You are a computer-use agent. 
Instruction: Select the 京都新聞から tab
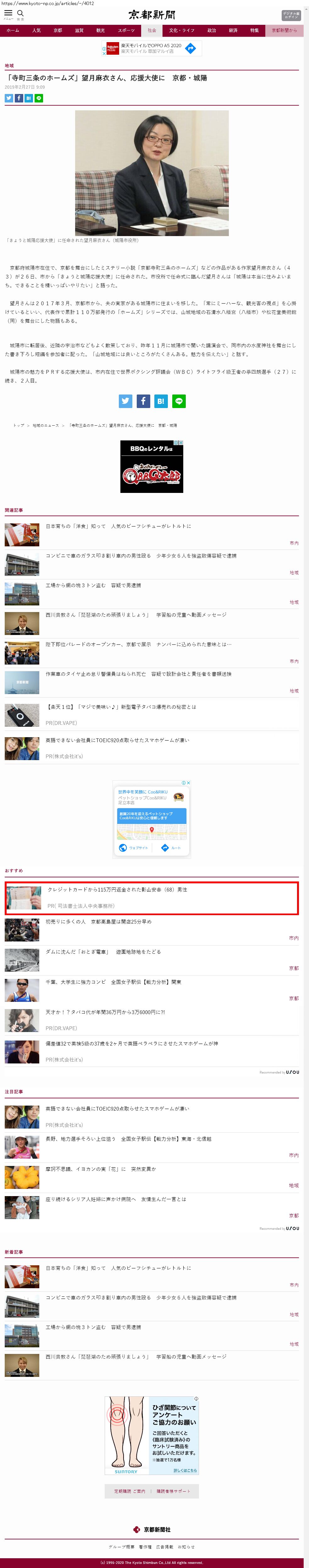pos(284,30)
